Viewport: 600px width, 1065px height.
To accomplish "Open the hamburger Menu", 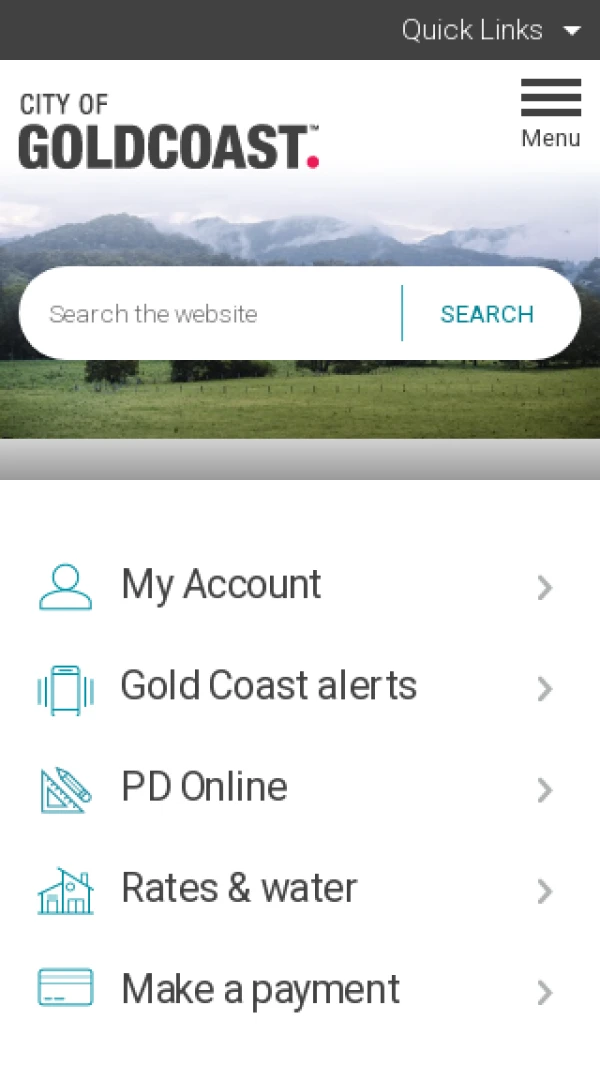I will [x=550, y=113].
